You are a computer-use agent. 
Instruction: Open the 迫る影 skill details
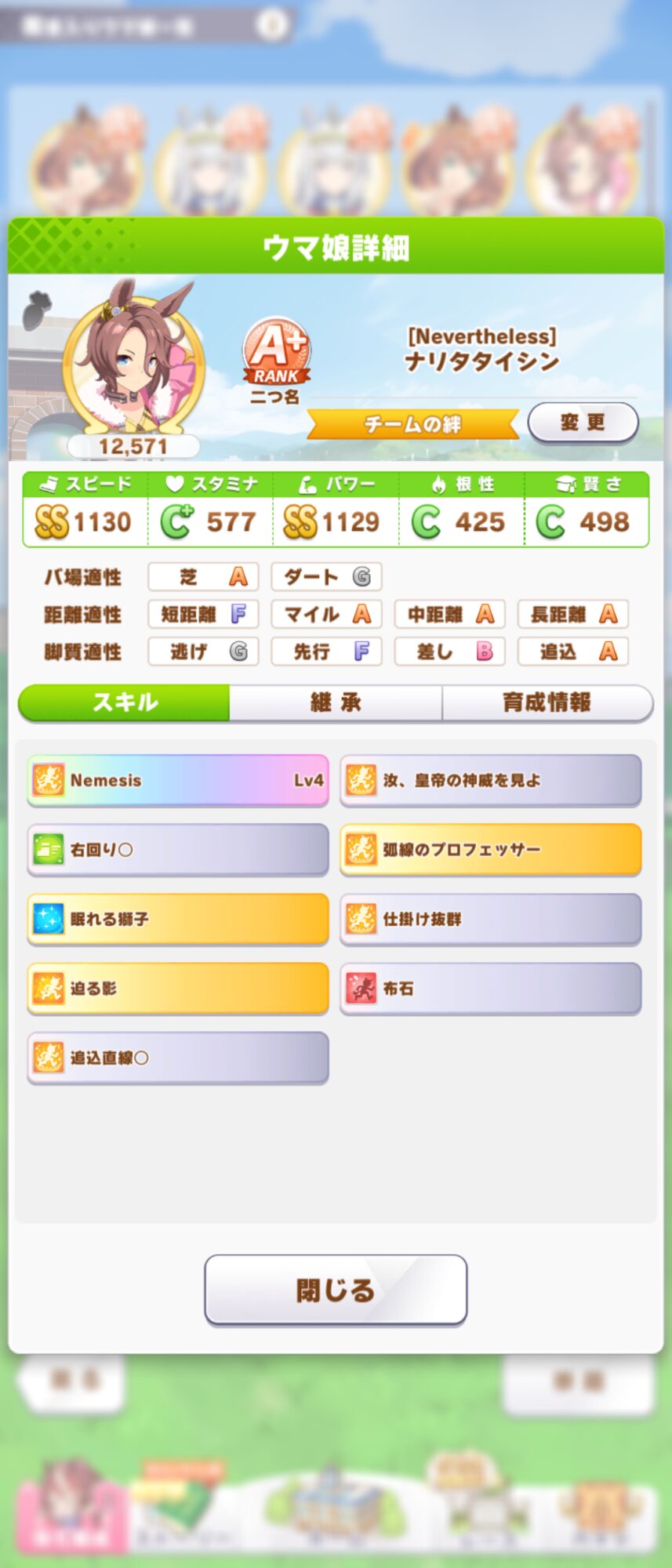click(178, 988)
